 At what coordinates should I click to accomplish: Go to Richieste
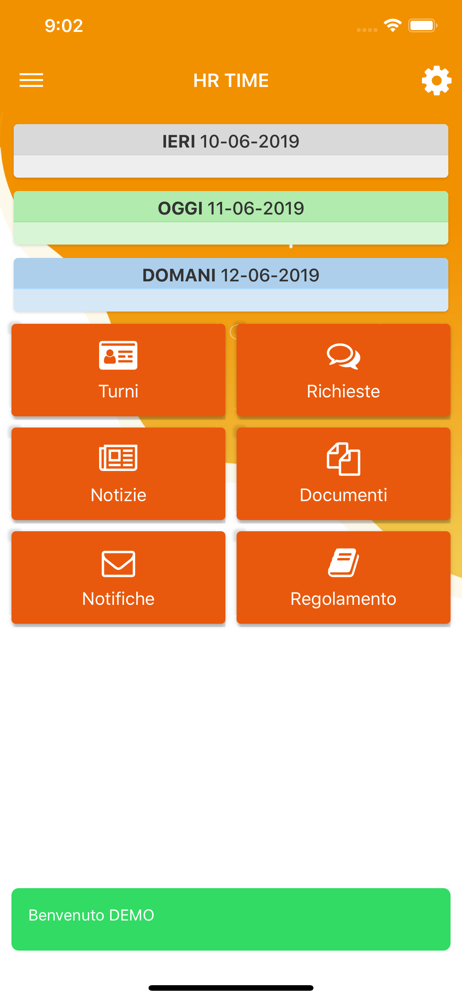coord(343,370)
